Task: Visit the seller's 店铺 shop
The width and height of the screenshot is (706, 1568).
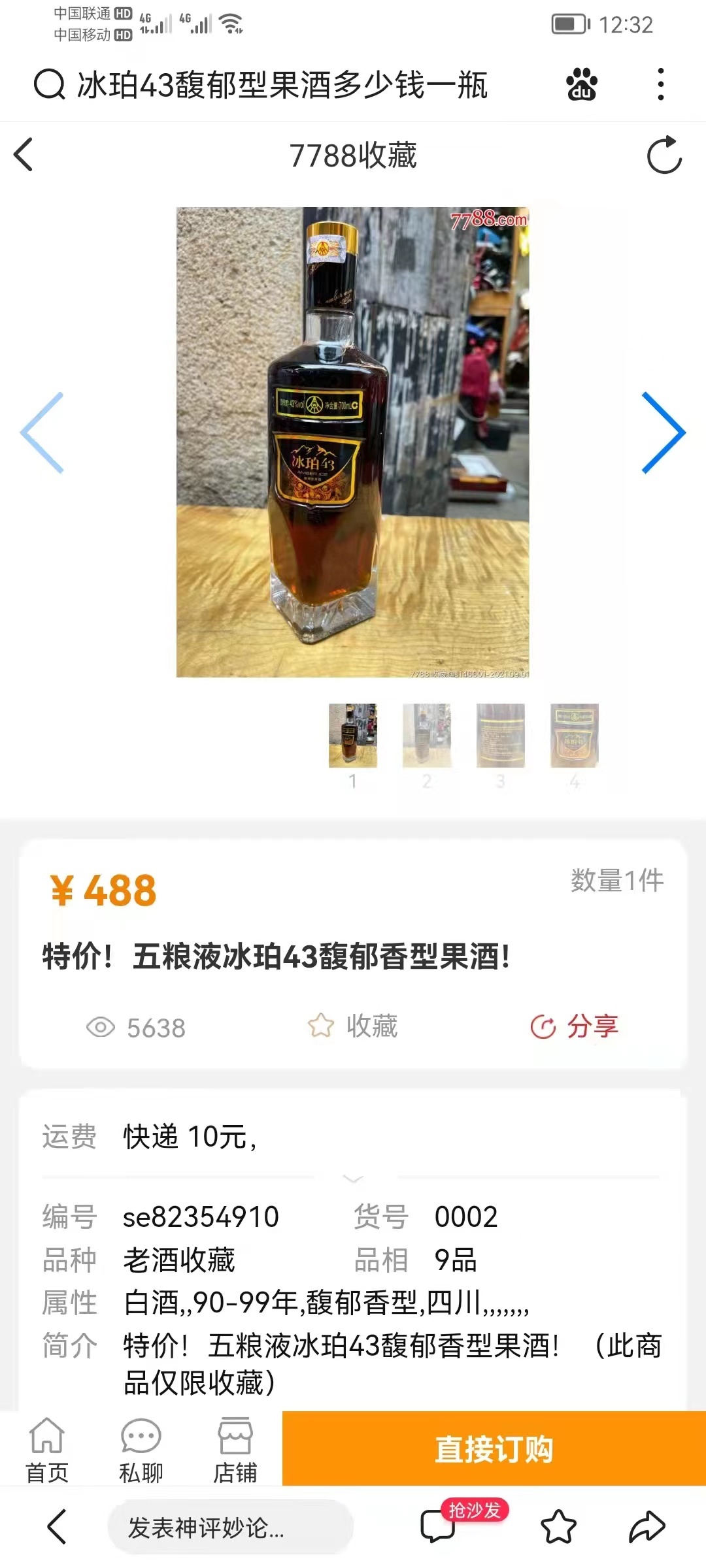Action: point(235,1450)
